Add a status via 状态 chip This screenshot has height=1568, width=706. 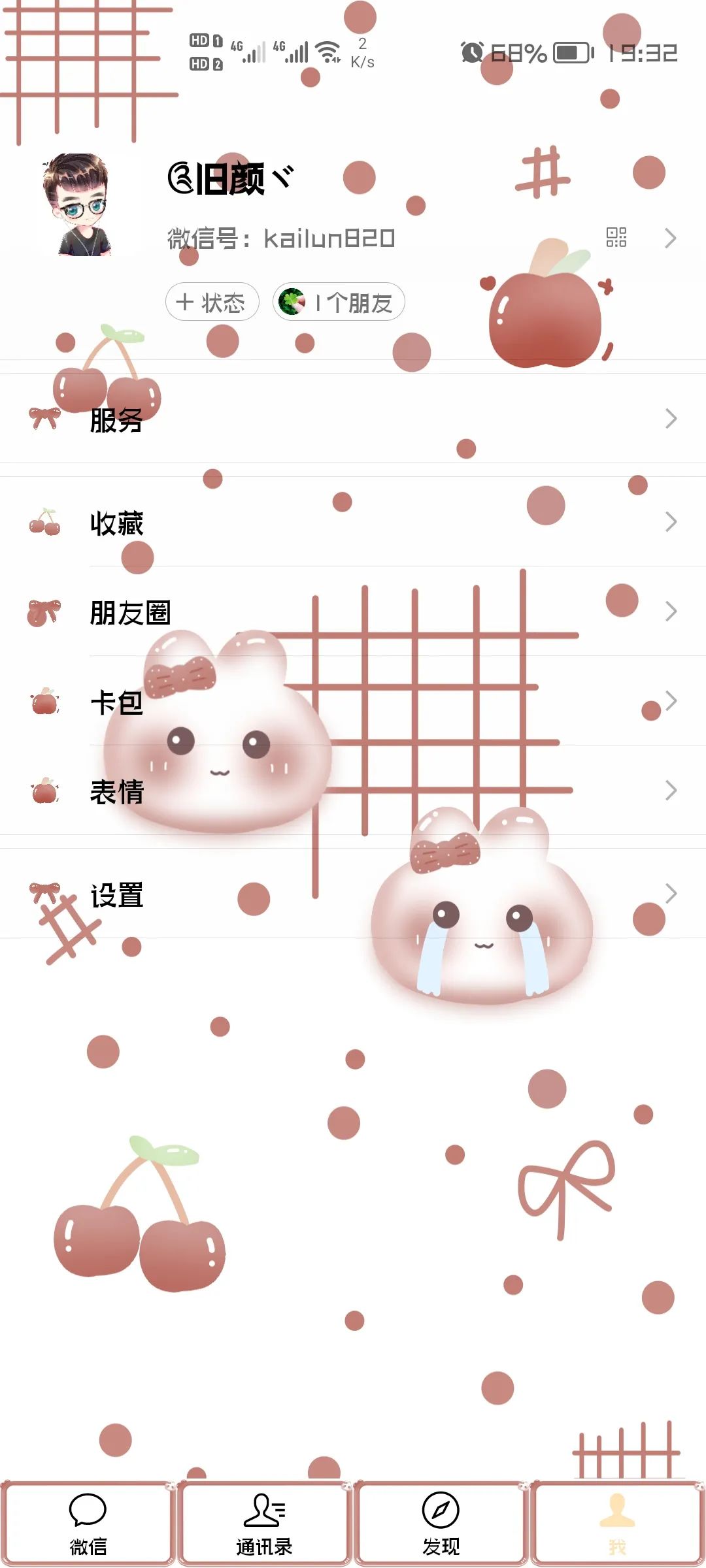(x=212, y=302)
